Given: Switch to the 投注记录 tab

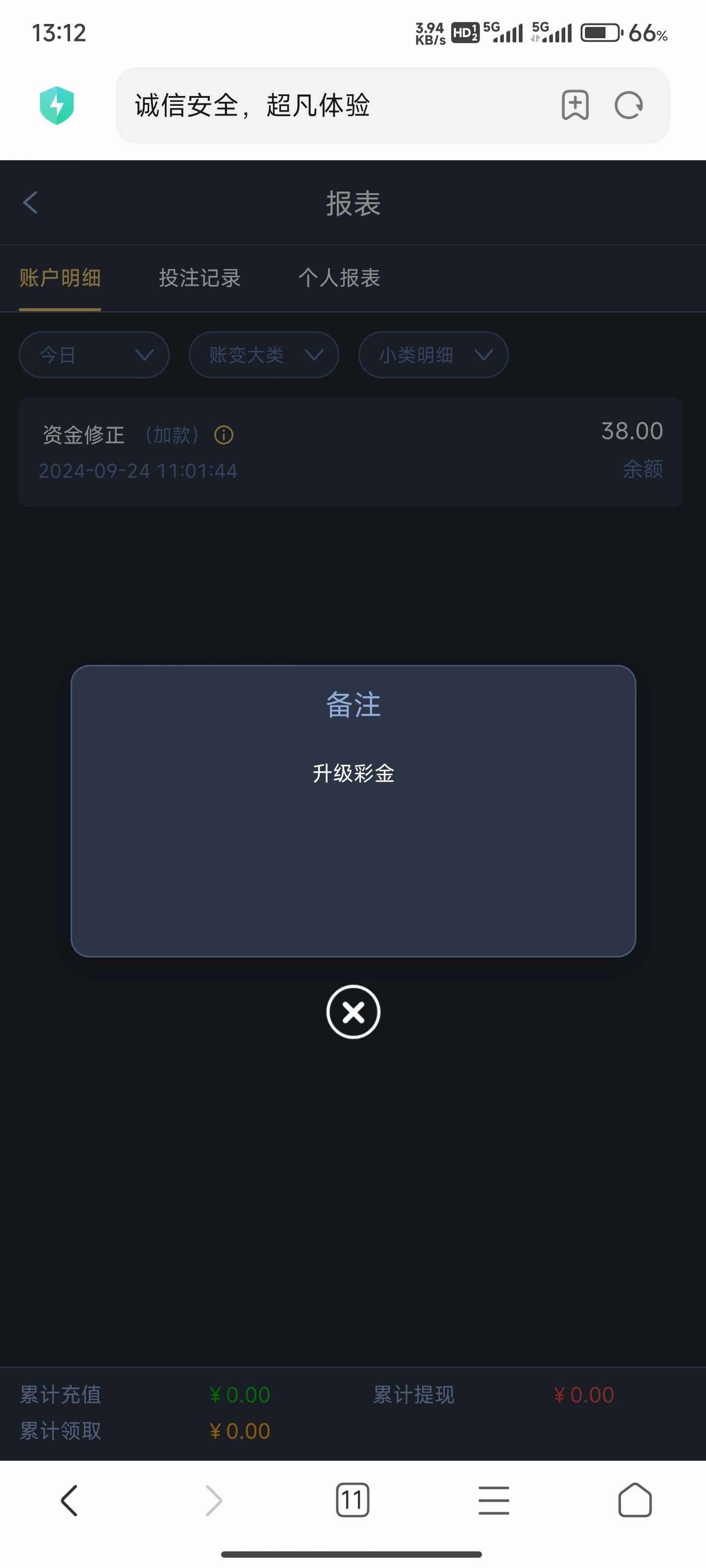Looking at the screenshot, I should click(200, 278).
